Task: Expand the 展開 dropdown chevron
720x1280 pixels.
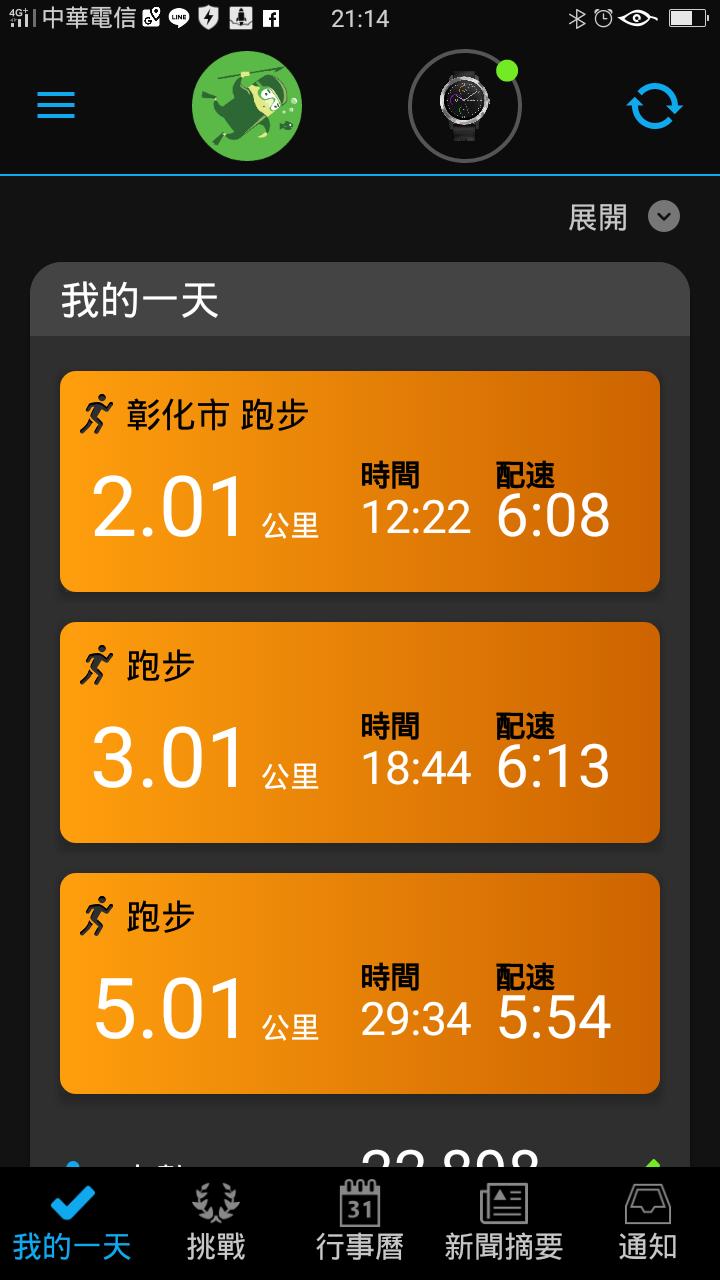Action: pos(663,217)
